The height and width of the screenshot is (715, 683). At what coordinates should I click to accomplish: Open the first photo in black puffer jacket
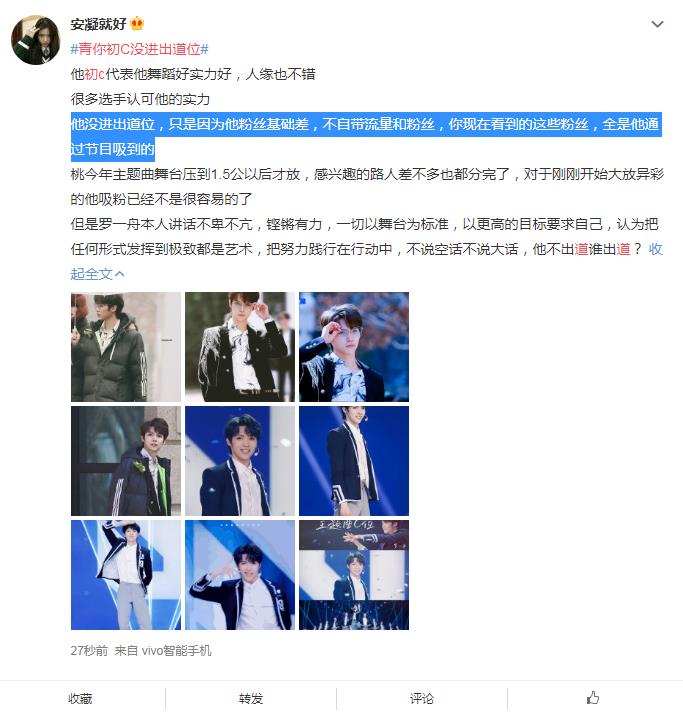point(126,347)
